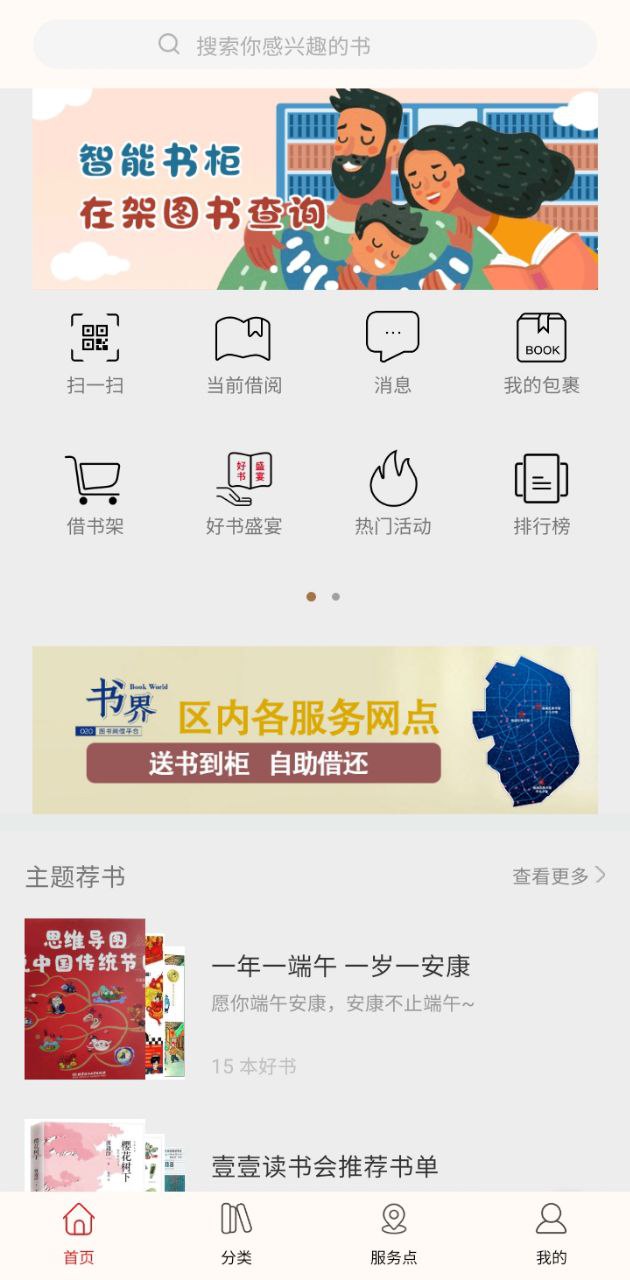Open 热门活动 activities
Image resolution: width=630 pixels, height=1280 pixels.
tap(392, 494)
